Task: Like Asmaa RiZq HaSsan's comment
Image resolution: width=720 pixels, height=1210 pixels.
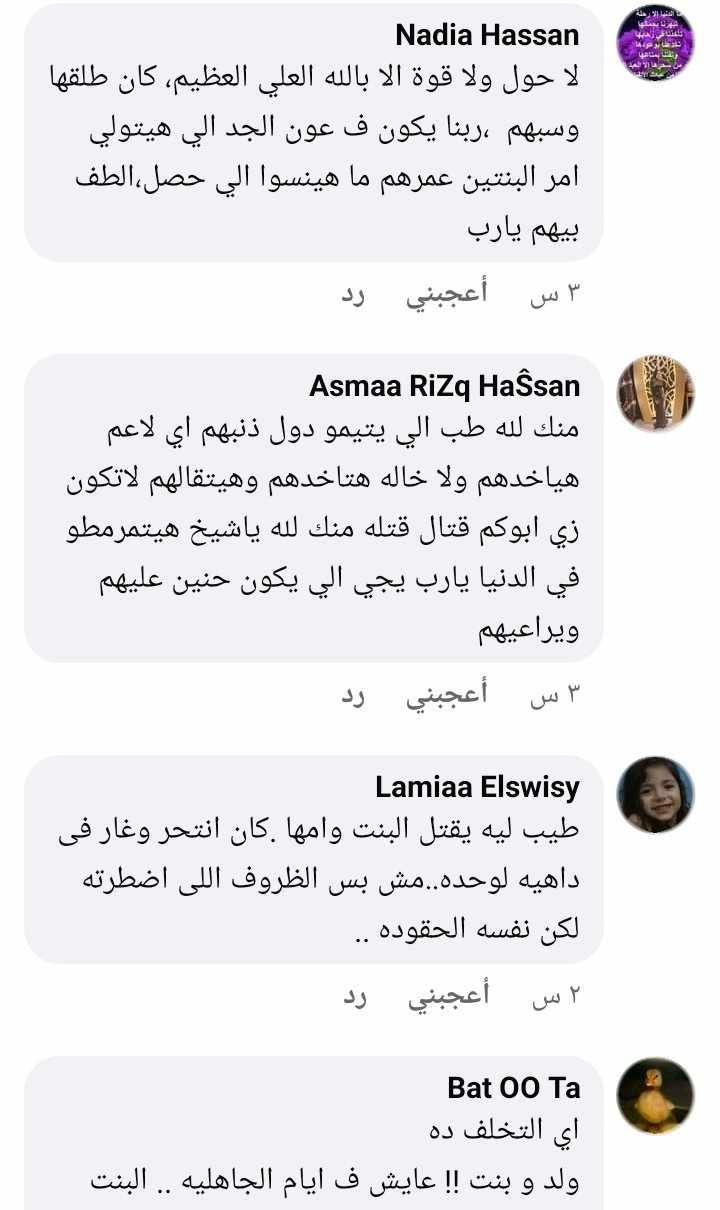Action: (x=446, y=695)
